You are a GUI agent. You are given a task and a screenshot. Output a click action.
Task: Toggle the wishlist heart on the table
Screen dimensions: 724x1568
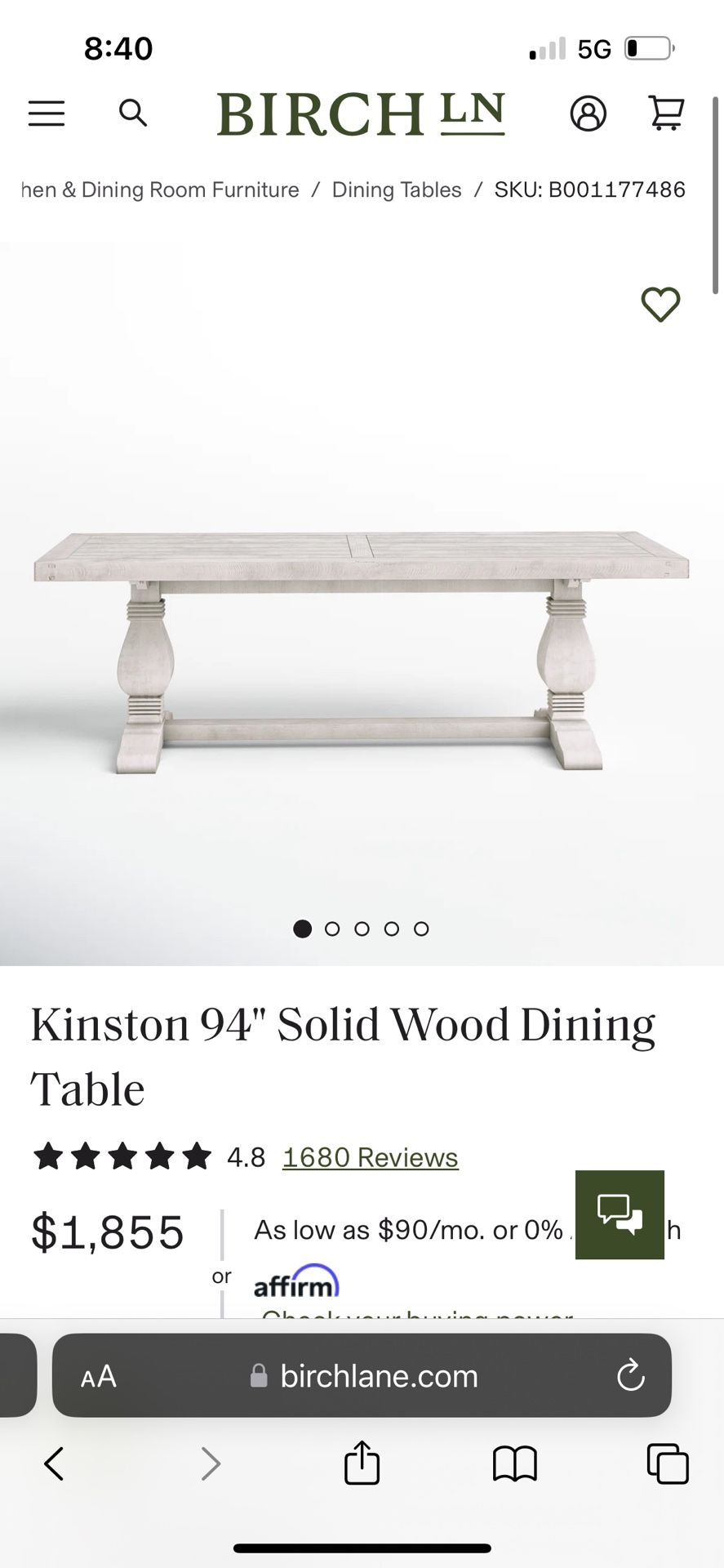660,303
